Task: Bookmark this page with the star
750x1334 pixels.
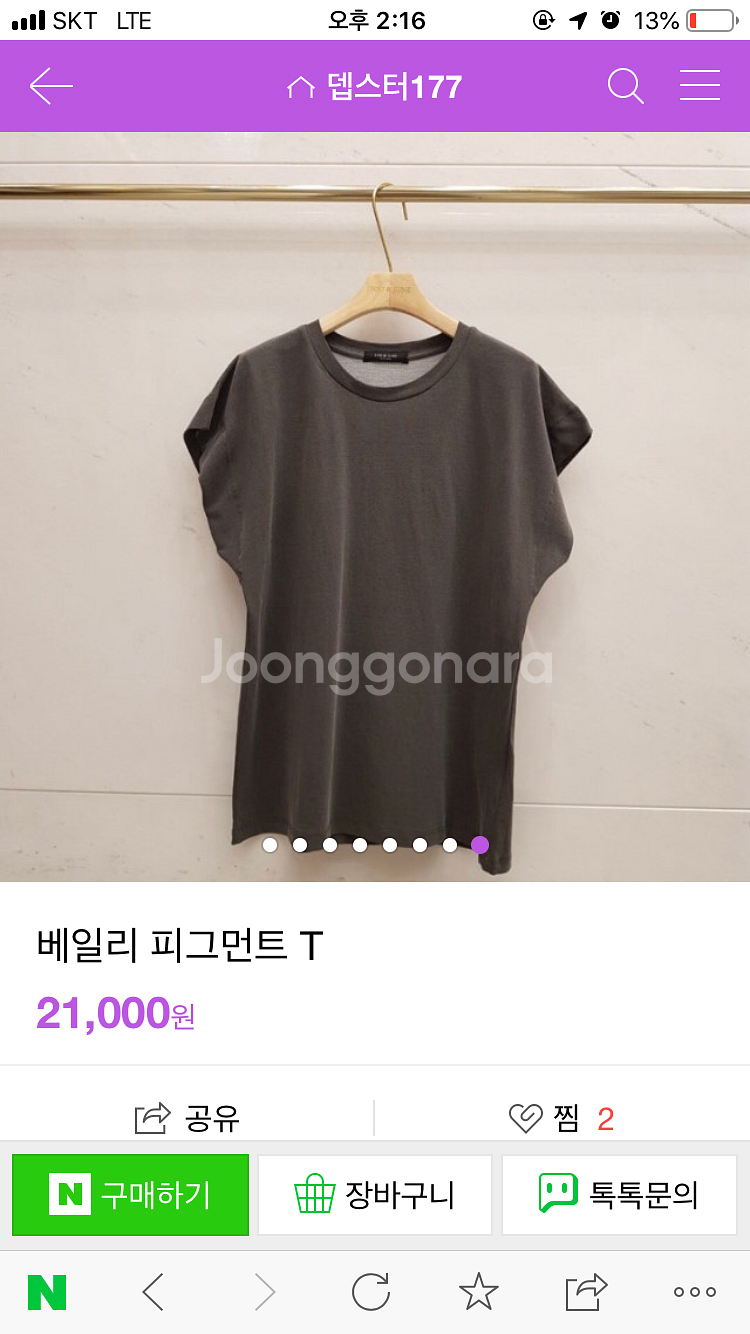Action: [479, 1292]
